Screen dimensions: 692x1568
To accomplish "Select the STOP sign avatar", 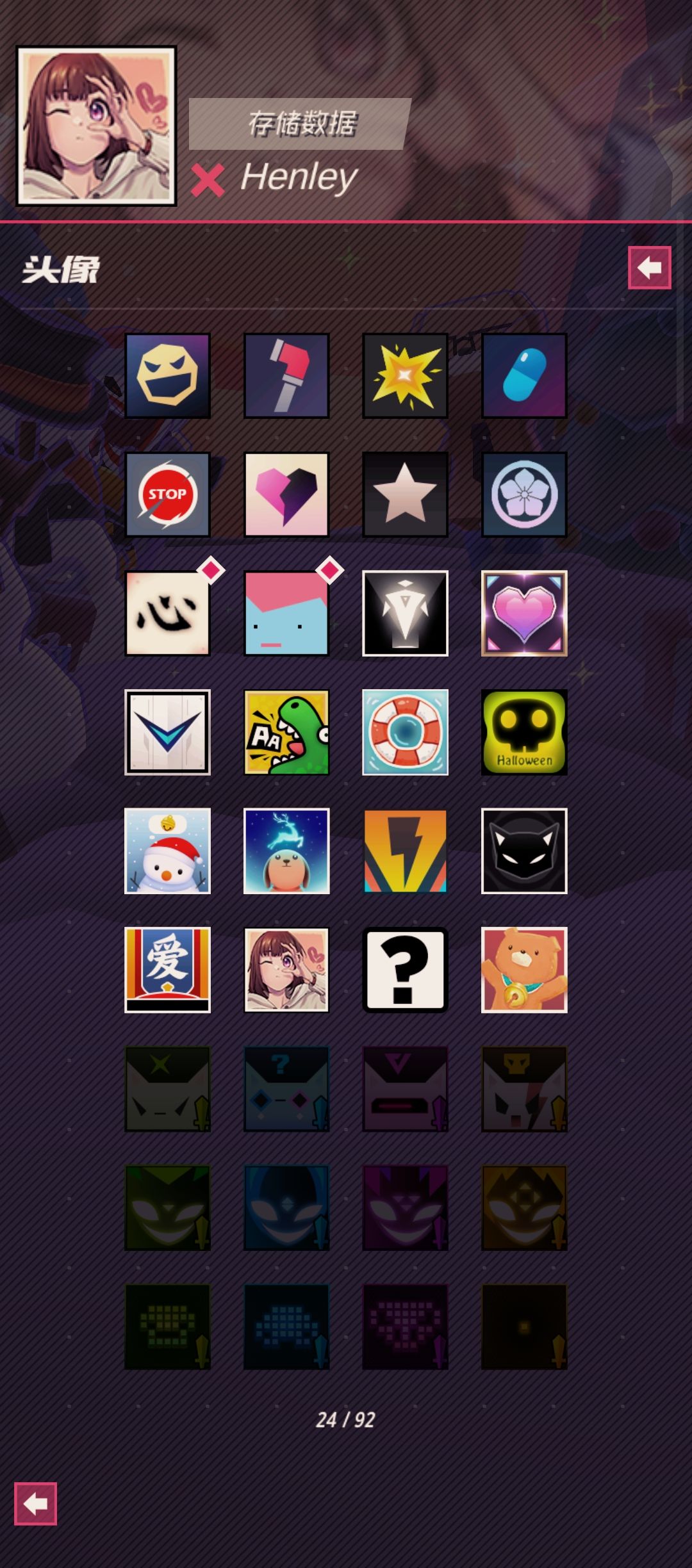I will coord(168,494).
